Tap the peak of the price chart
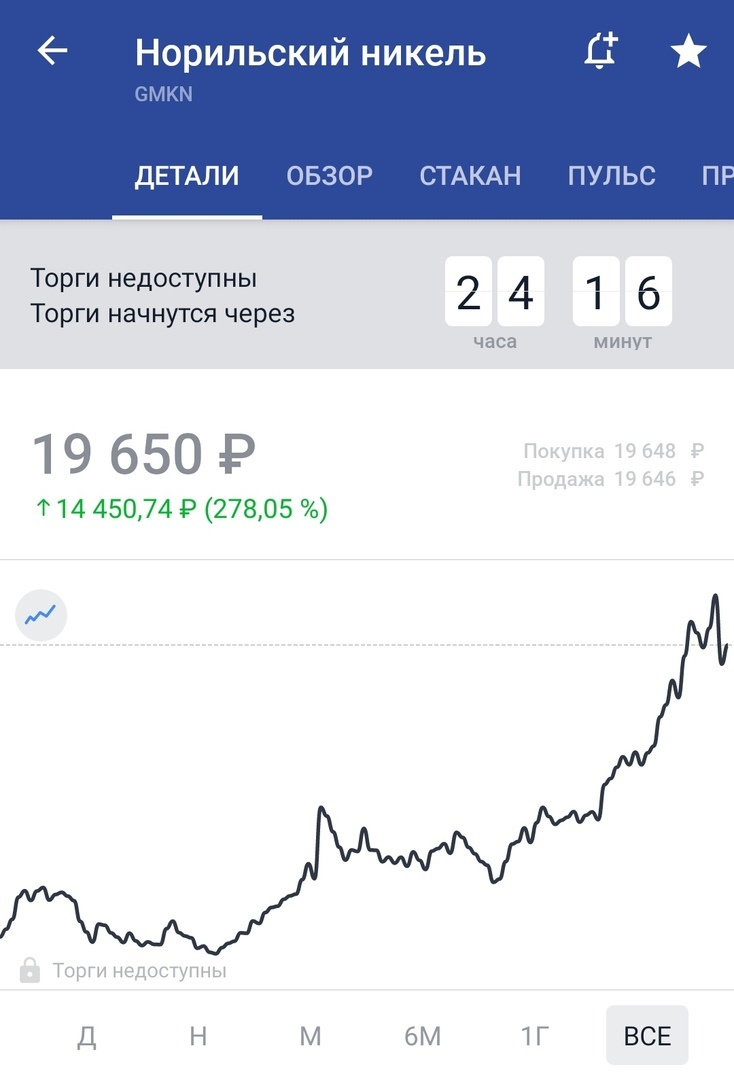The width and height of the screenshot is (734, 1080). pyautogui.click(x=716, y=596)
